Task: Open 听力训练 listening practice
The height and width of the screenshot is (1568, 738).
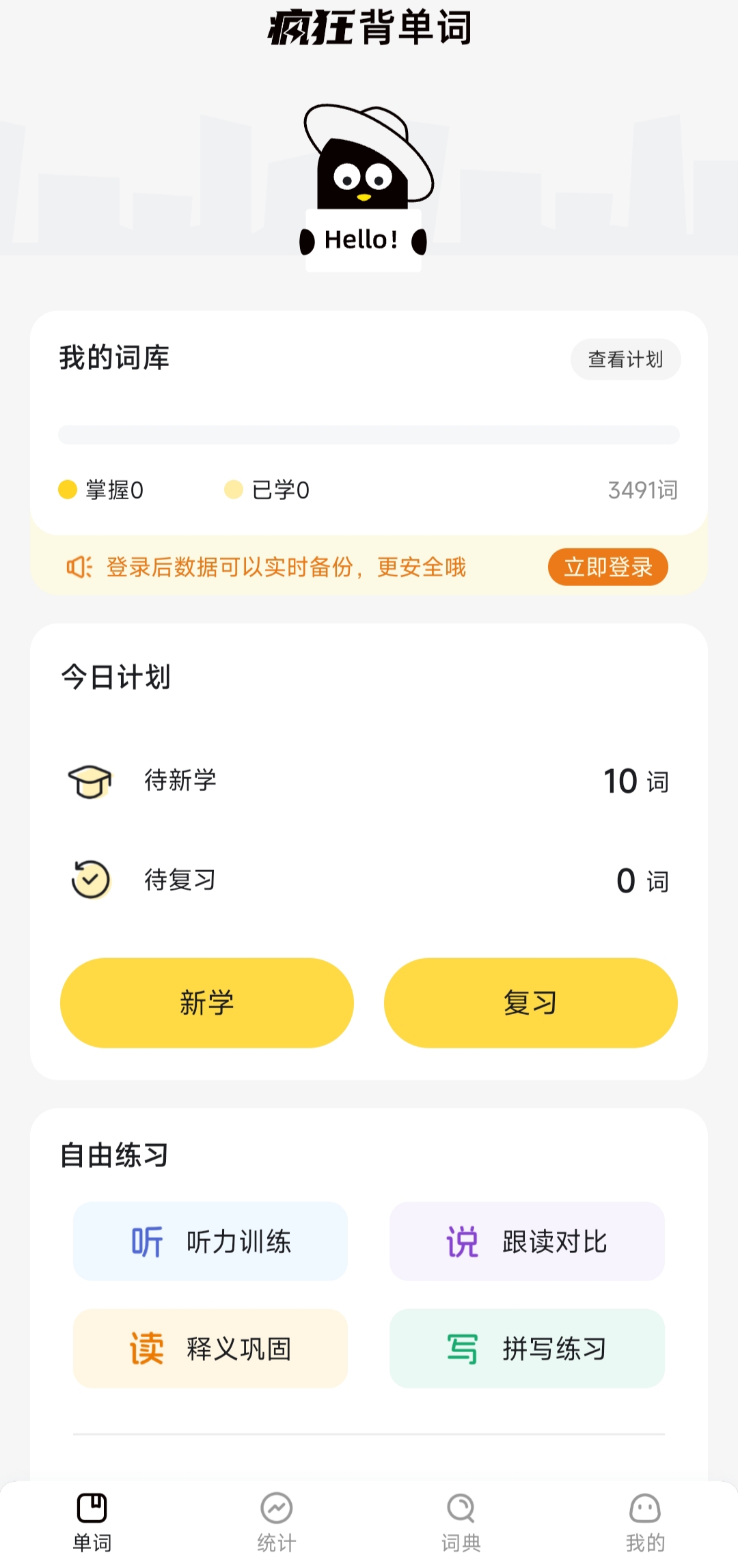Action: (x=210, y=1242)
